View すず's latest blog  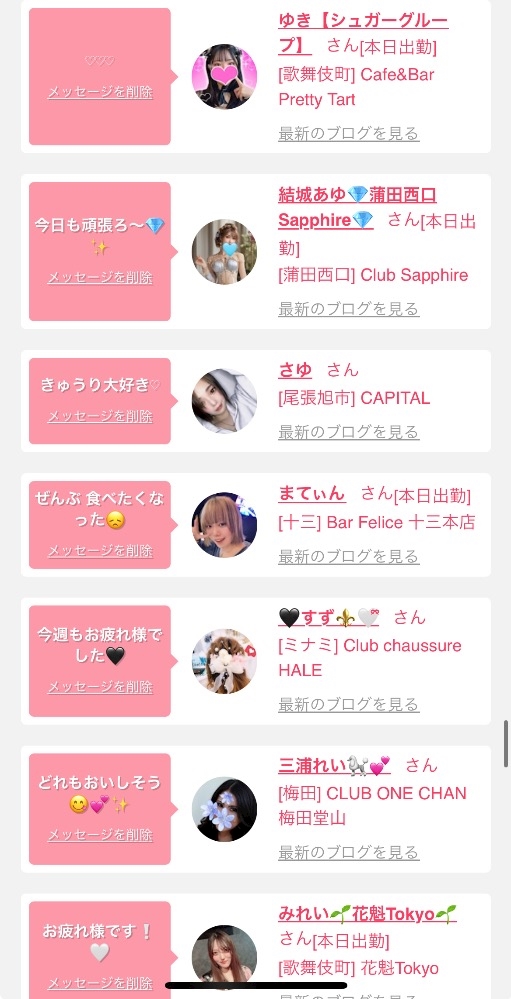tap(349, 705)
